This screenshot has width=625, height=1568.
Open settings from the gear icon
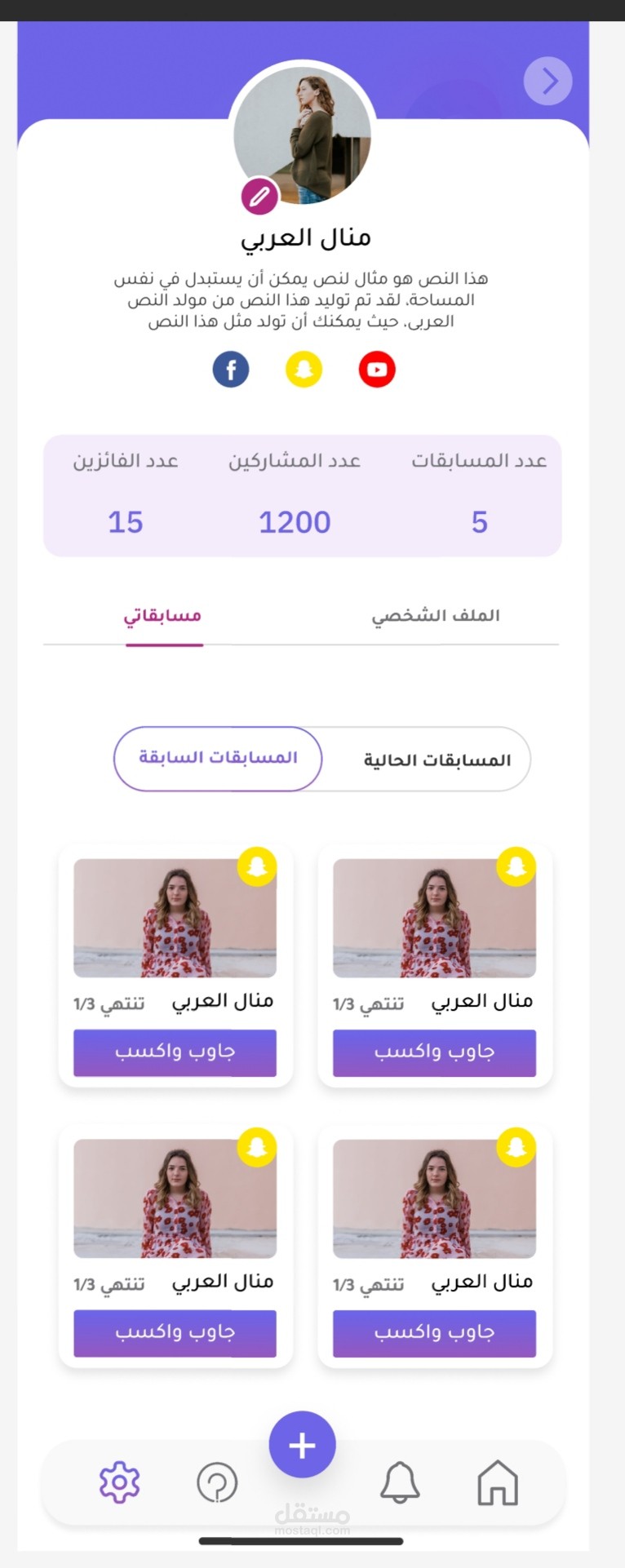pos(120,1482)
